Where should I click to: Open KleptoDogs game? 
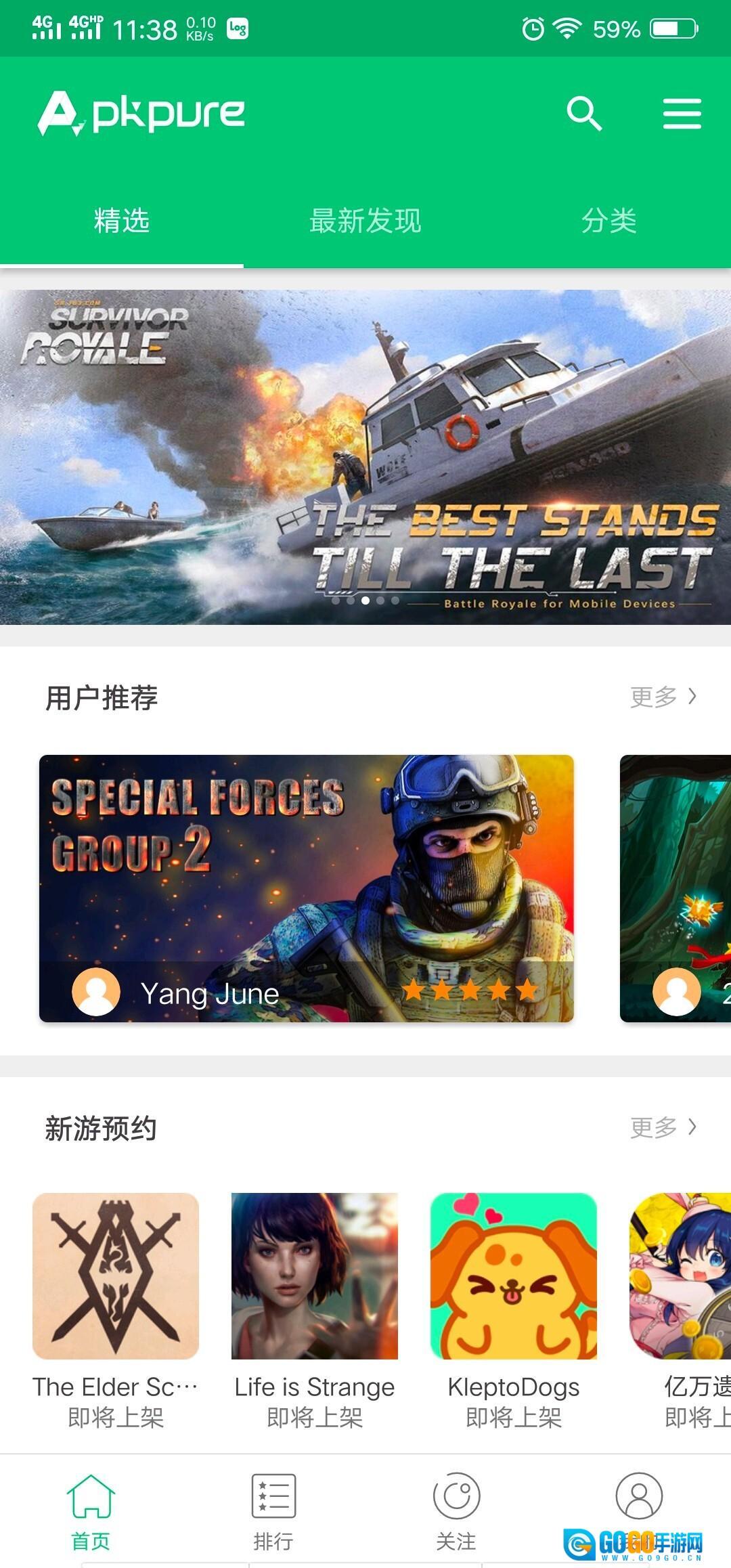[x=514, y=1276]
